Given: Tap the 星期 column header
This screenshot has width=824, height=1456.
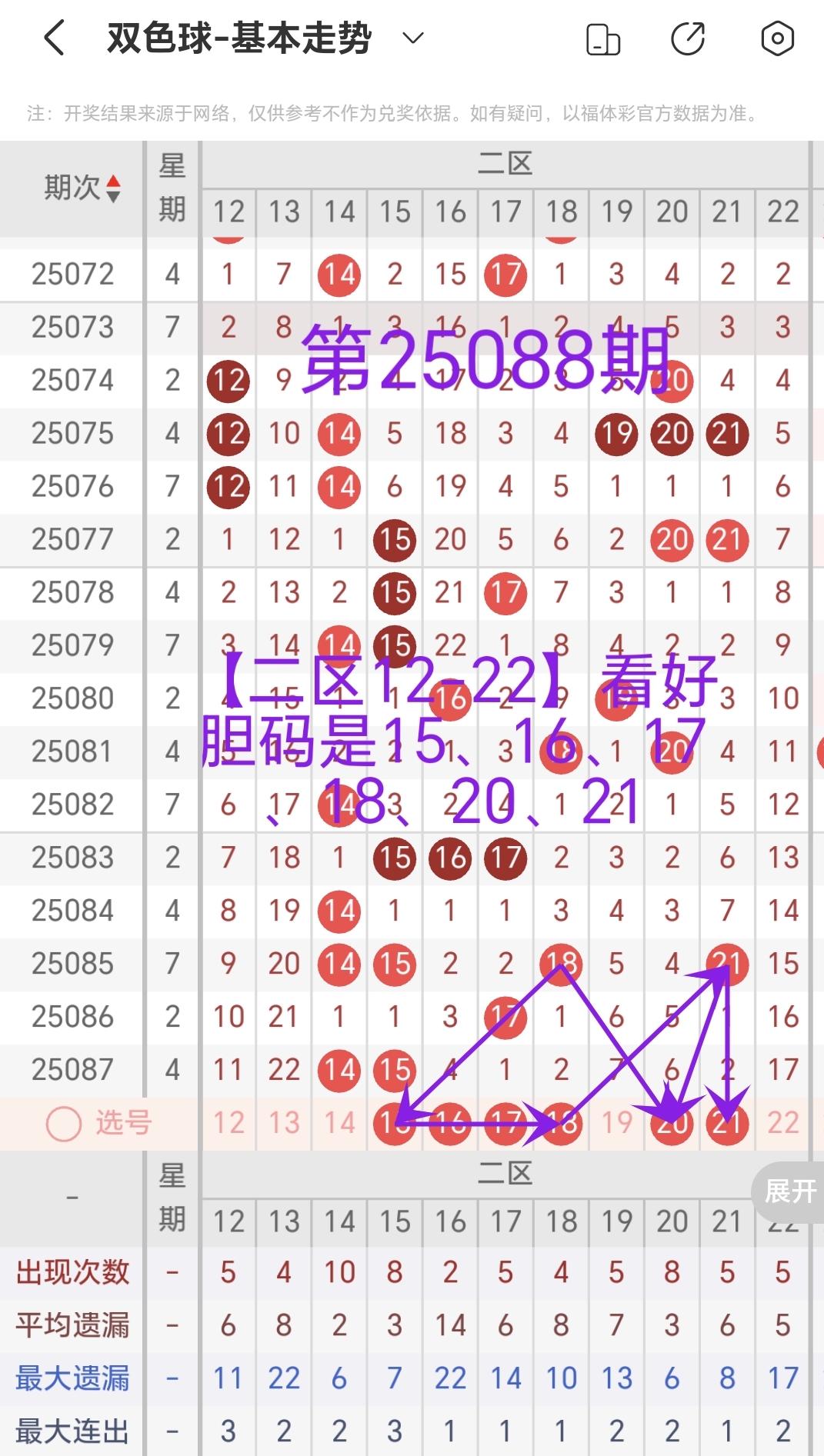Looking at the screenshot, I should point(172,185).
